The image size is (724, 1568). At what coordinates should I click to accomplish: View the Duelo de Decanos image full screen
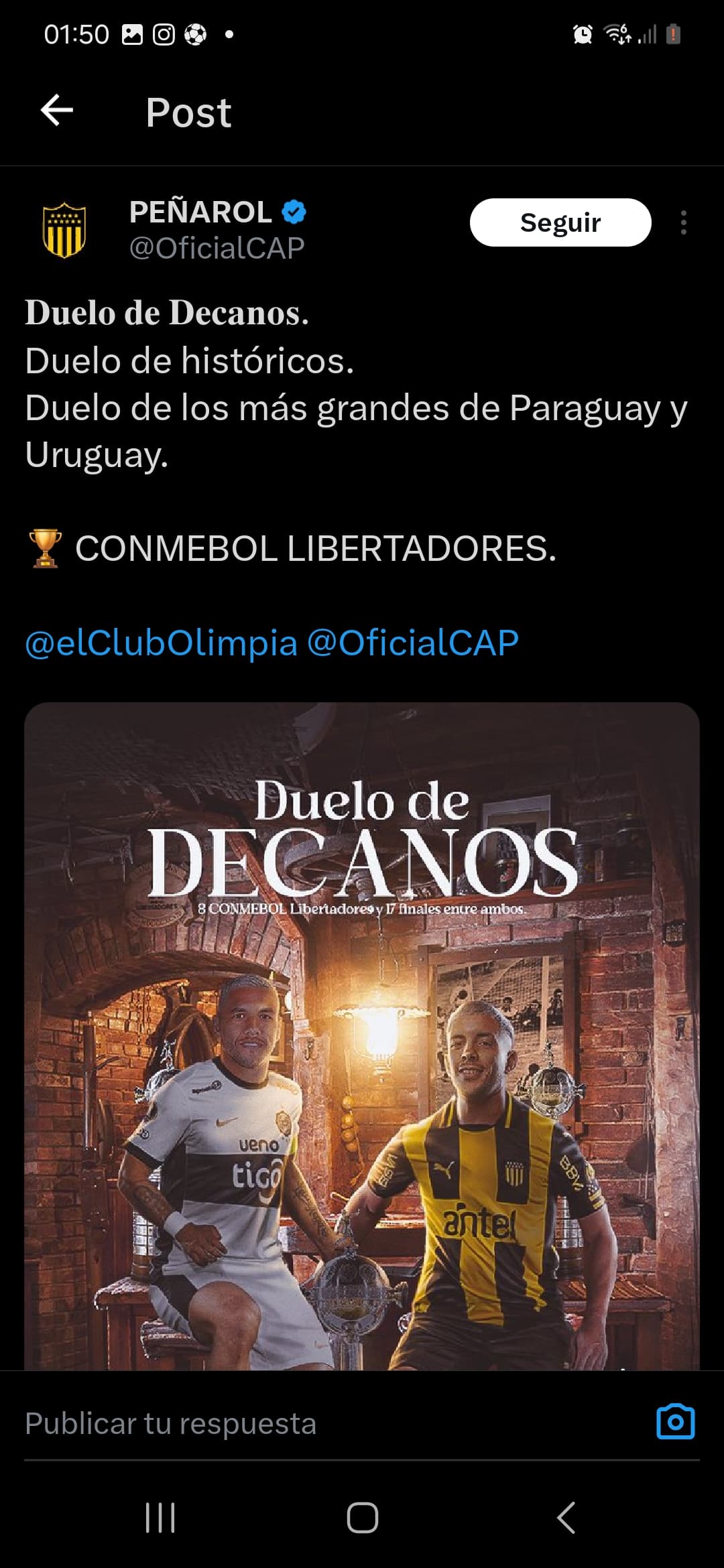[362, 1036]
